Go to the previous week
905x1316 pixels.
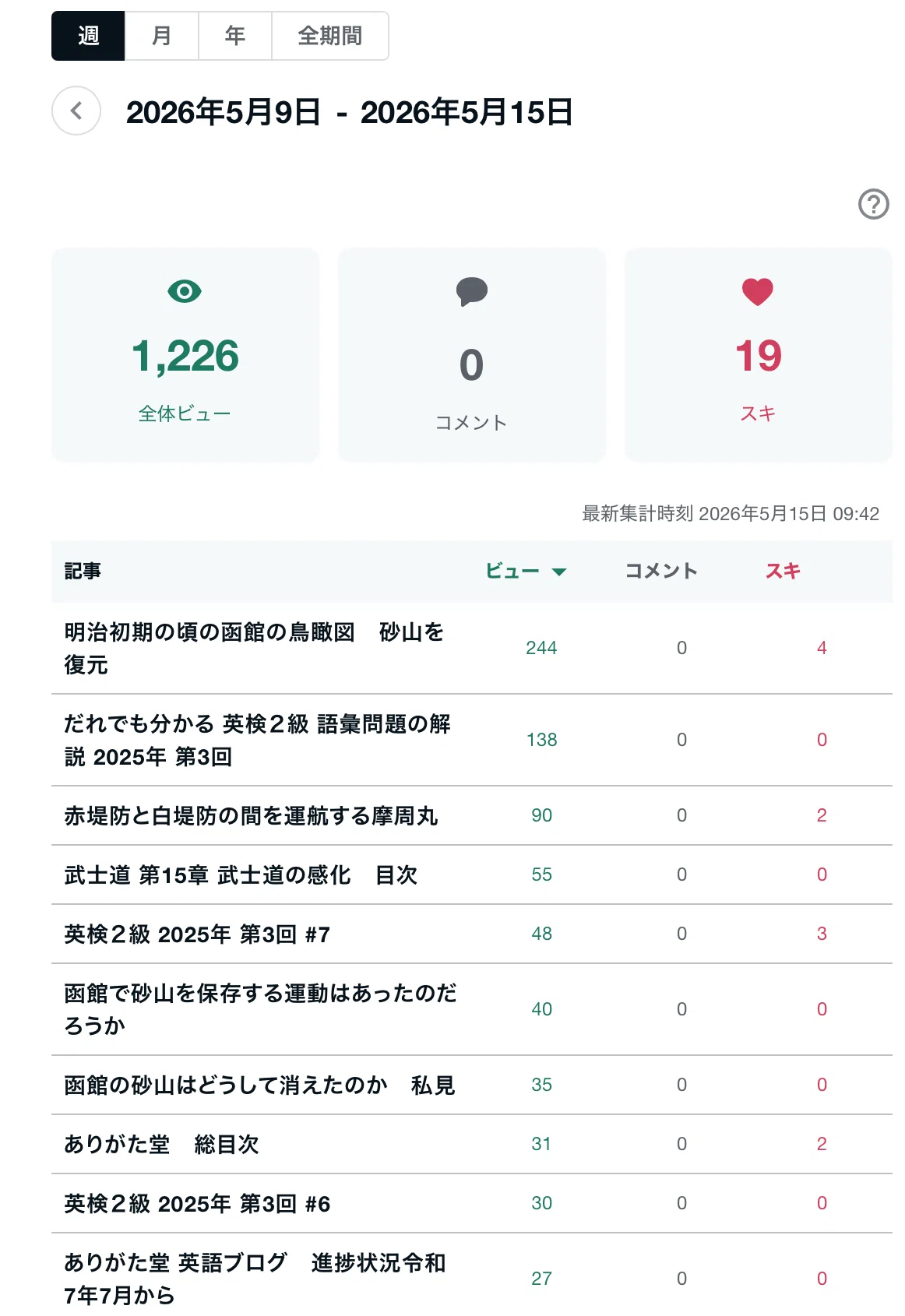(76, 111)
